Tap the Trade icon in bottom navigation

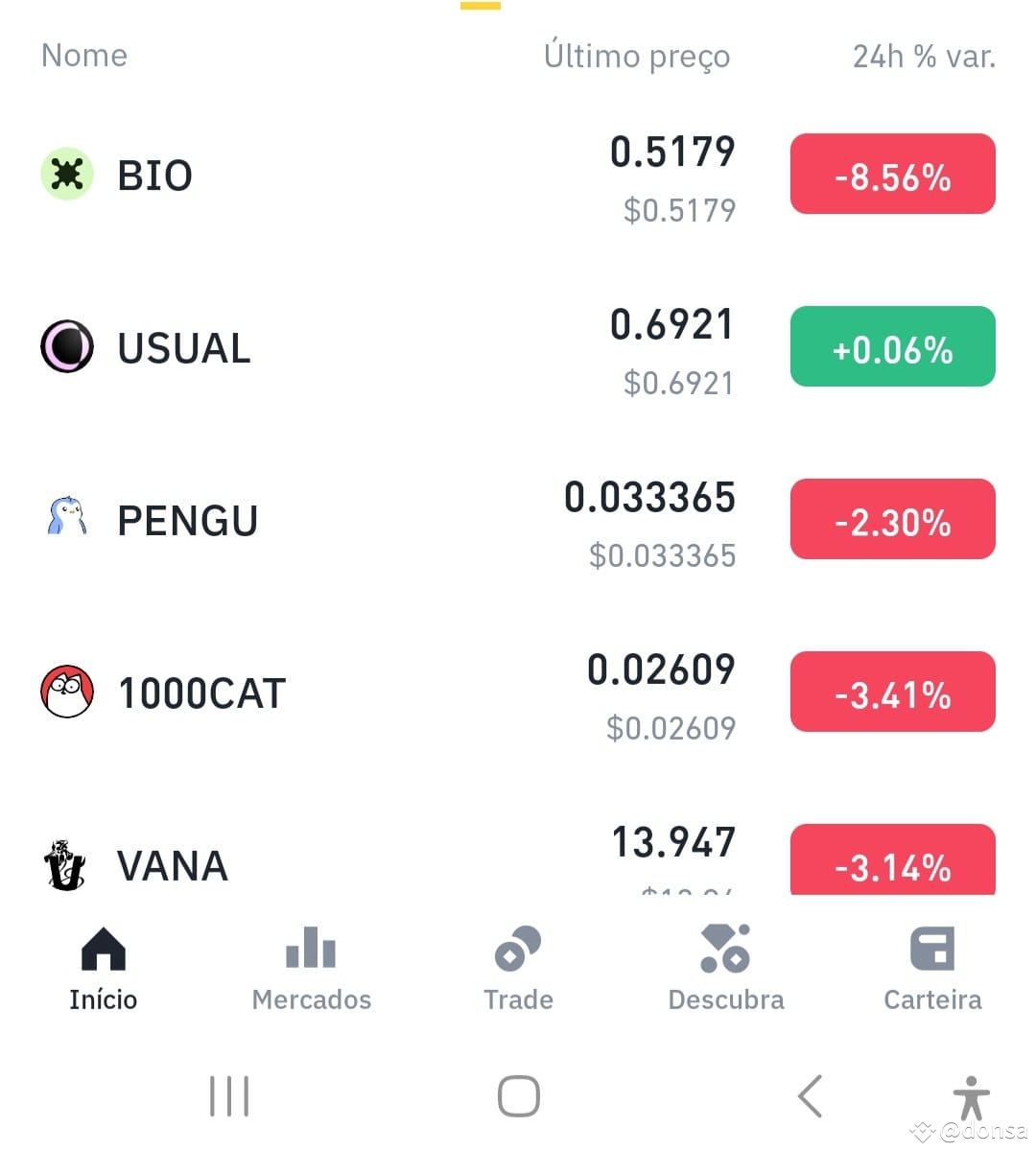(x=517, y=948)
